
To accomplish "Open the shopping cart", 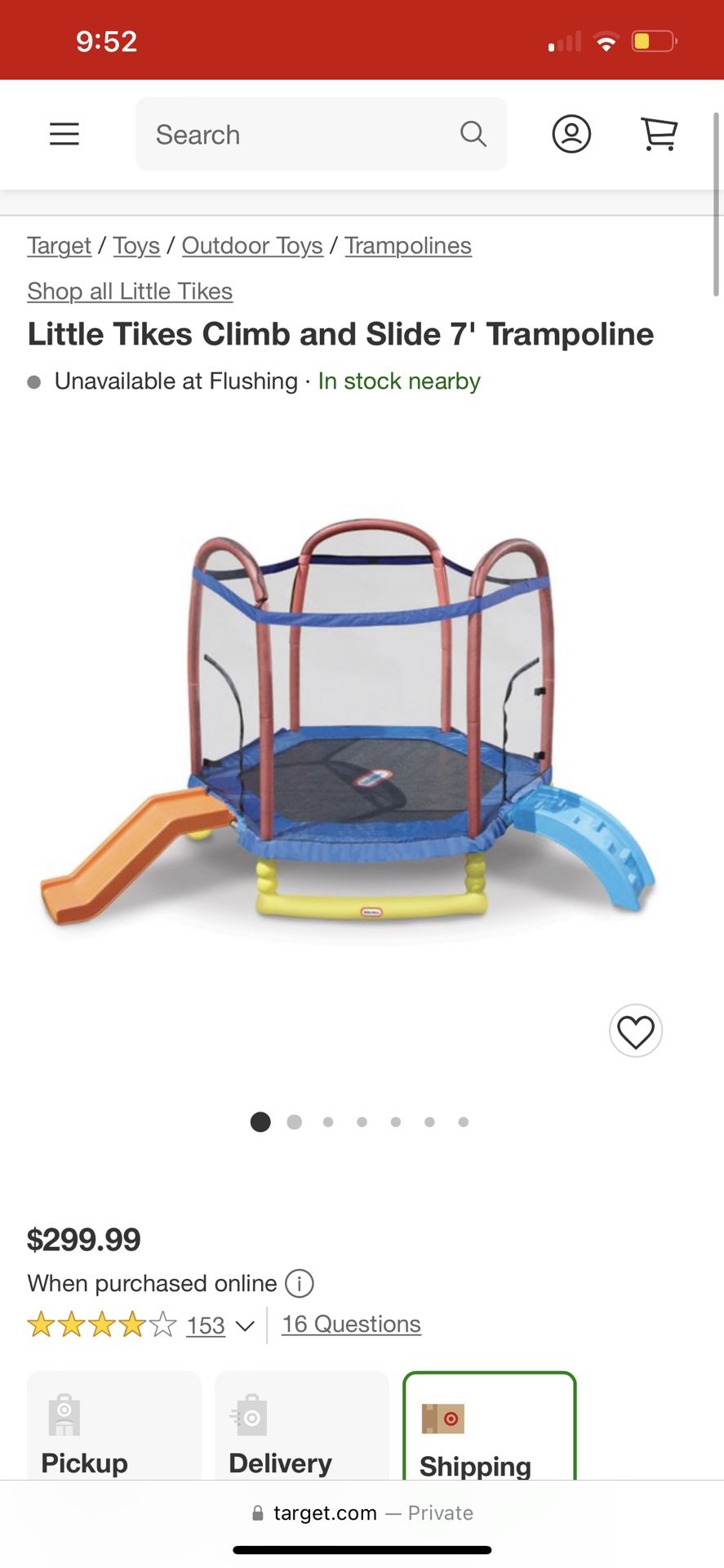I will coord(660,134).
